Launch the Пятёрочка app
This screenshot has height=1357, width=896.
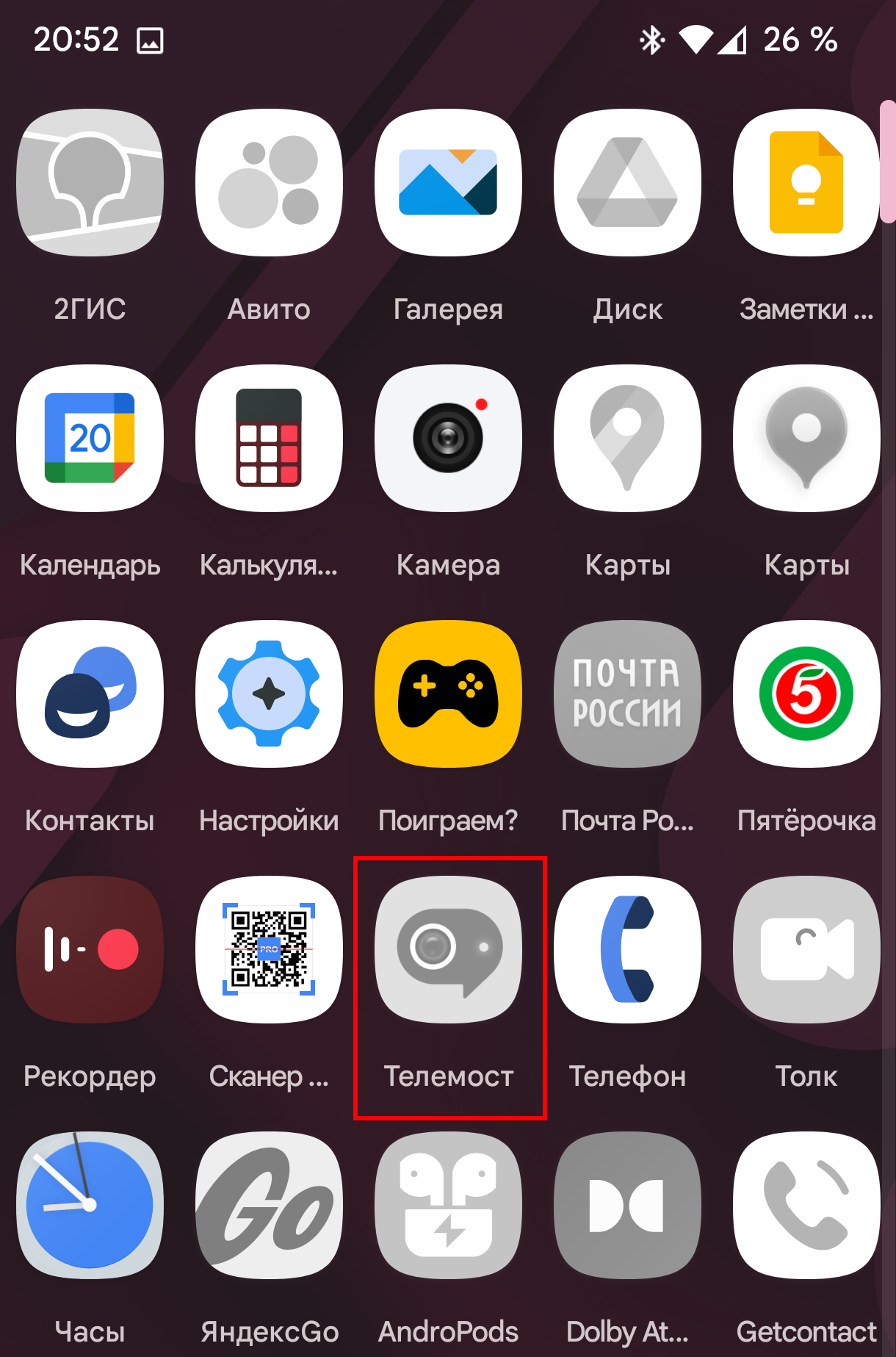coord(806,694)
